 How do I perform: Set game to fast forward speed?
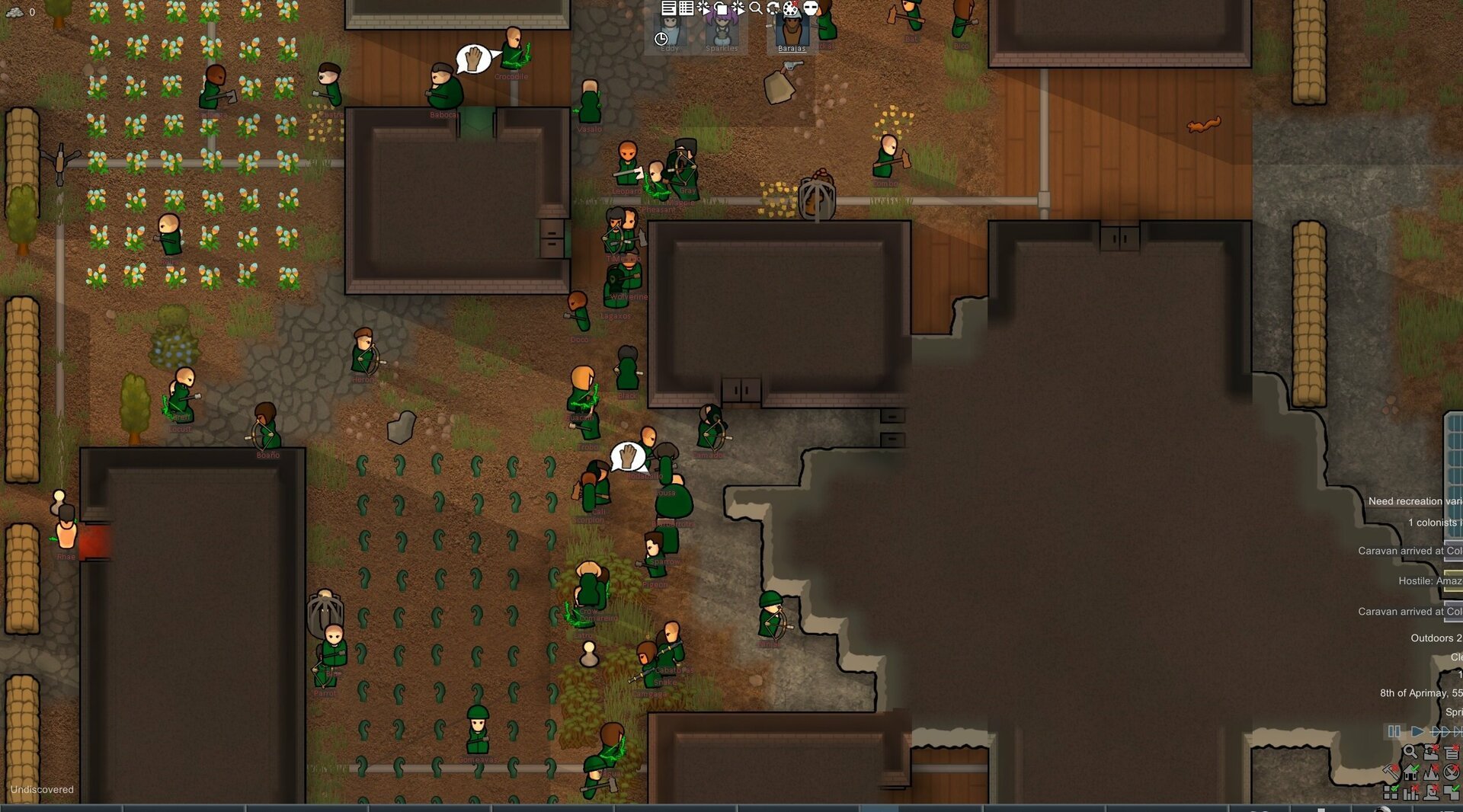1440,731
